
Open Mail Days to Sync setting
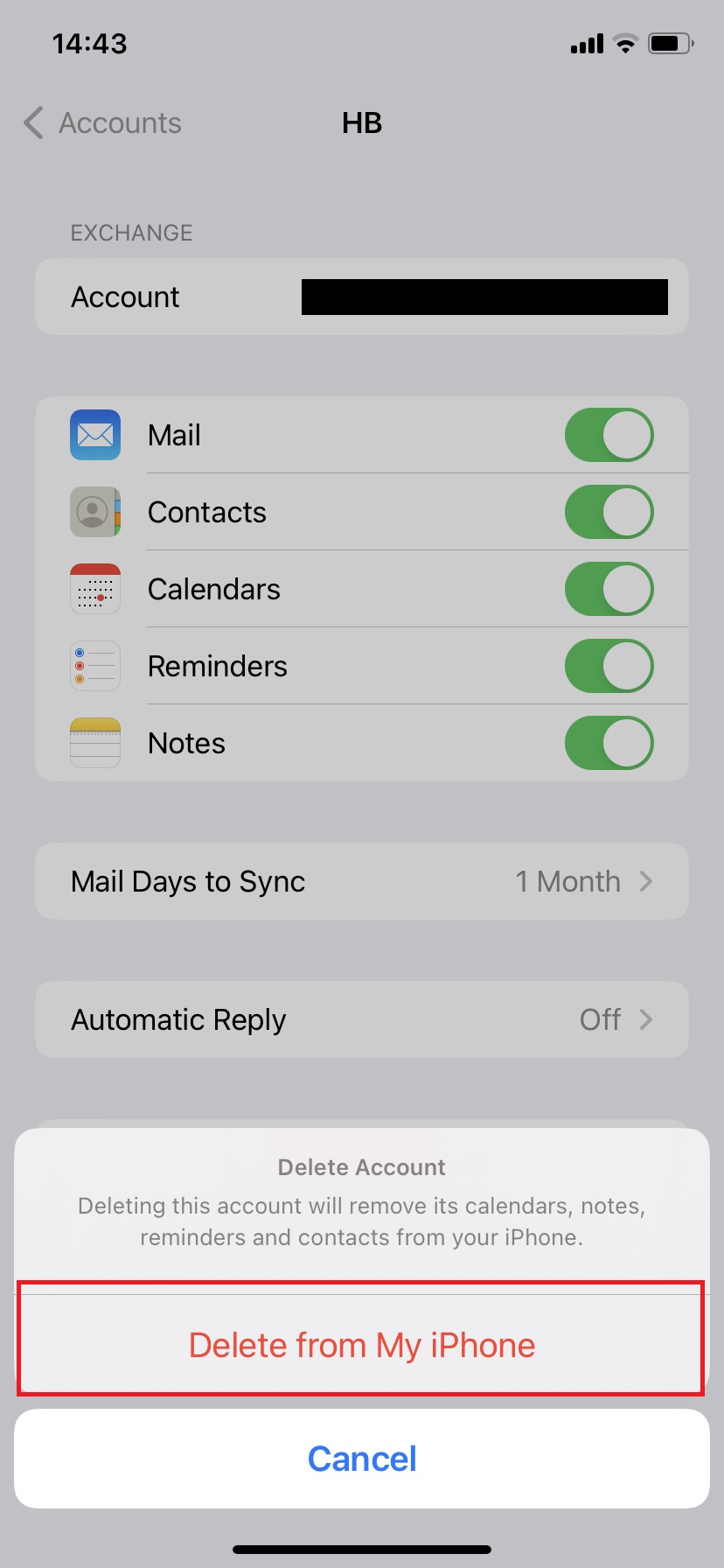[361, 881]
